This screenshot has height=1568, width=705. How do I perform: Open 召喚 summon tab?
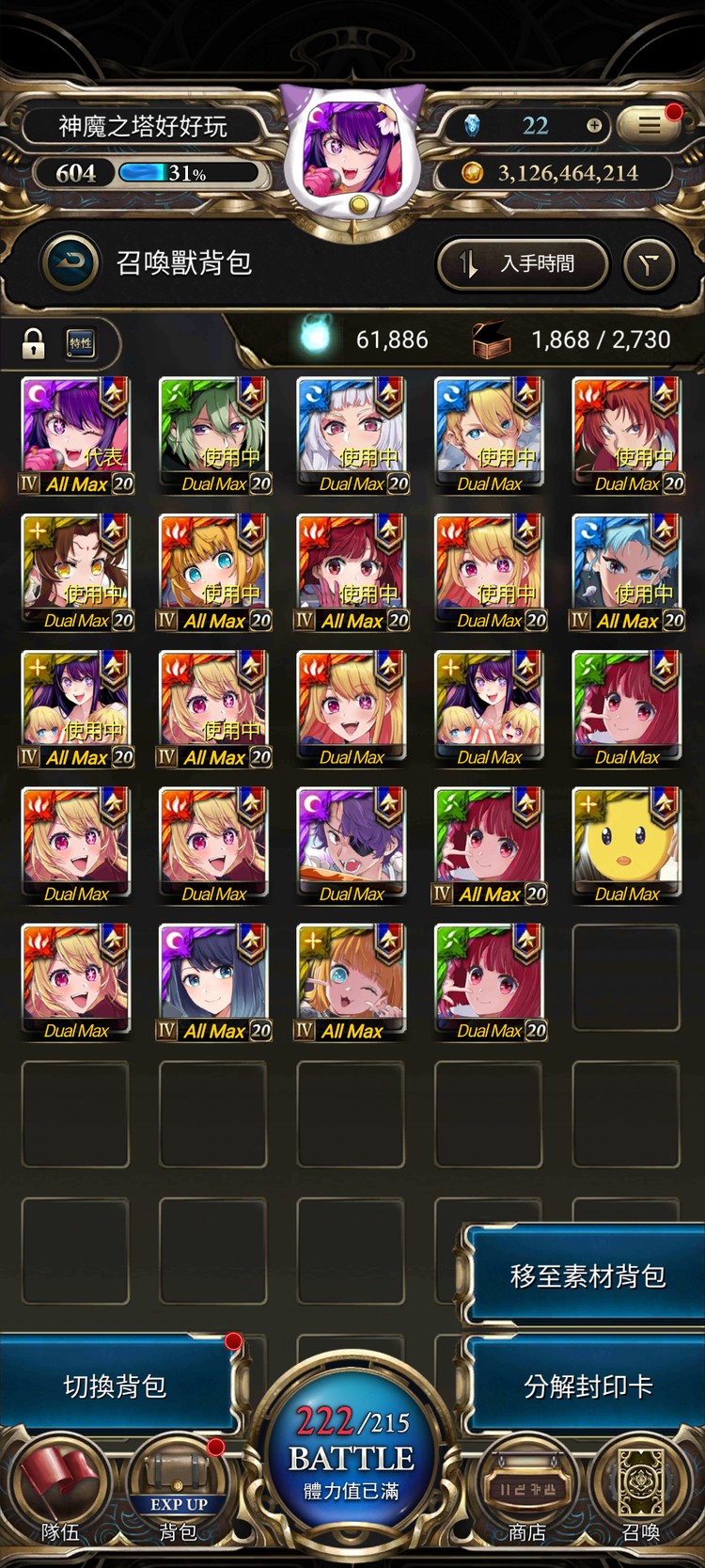pos(642,1496)
